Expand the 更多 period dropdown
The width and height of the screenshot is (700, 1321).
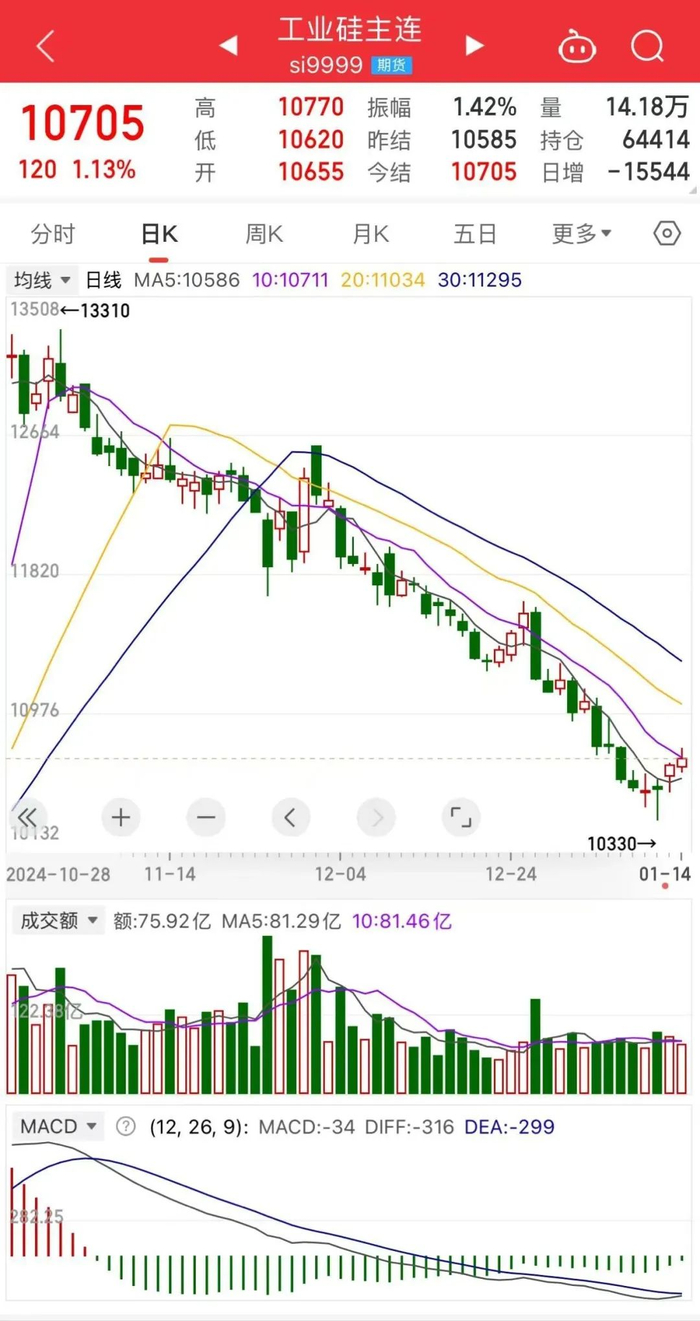(581, 234)
